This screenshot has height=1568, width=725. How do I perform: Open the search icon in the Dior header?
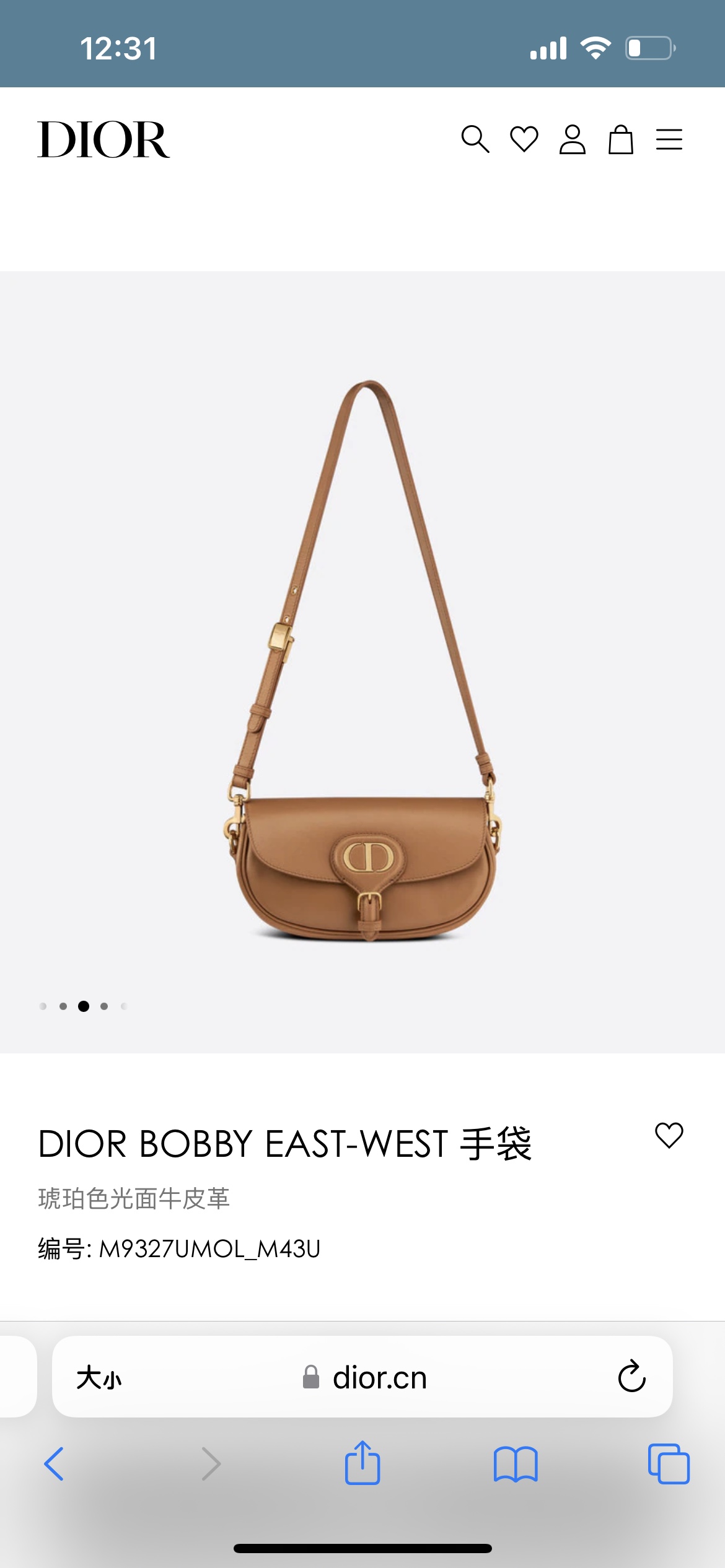click(x=475, y=139)
